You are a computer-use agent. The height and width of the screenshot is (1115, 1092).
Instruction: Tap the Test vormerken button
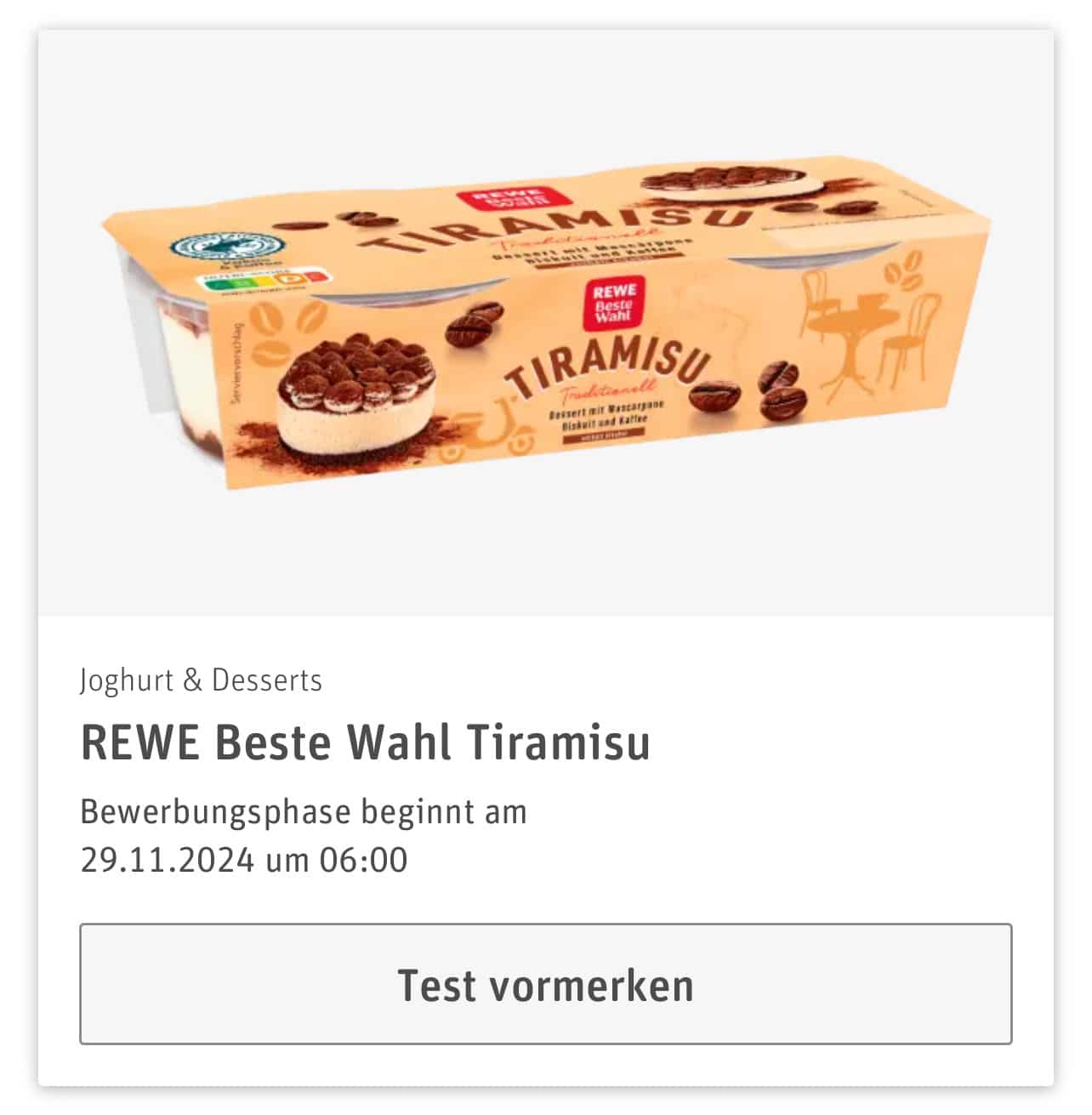click(x=545, y=984)
